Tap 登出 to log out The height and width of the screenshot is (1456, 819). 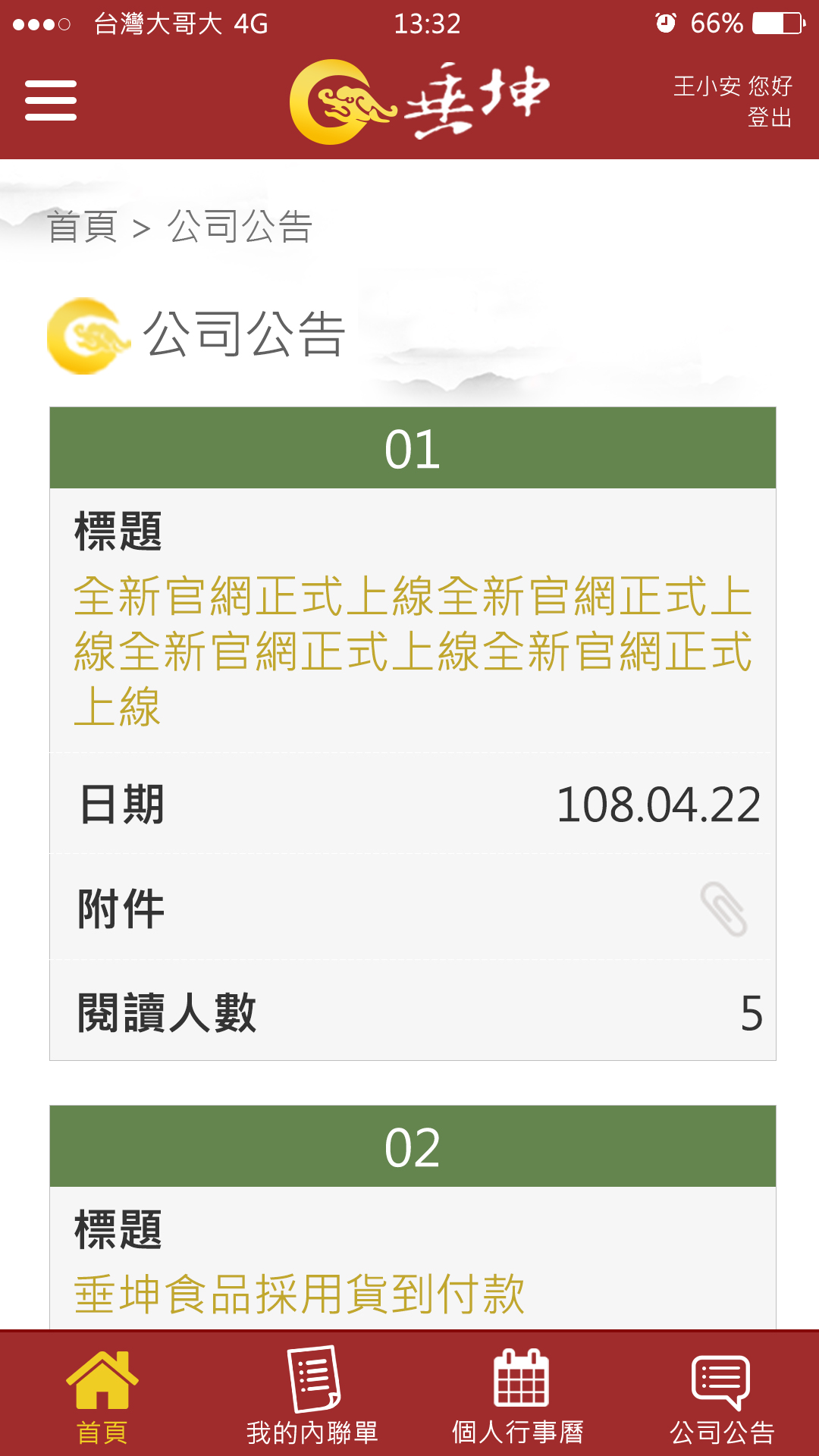click(770, 118)
